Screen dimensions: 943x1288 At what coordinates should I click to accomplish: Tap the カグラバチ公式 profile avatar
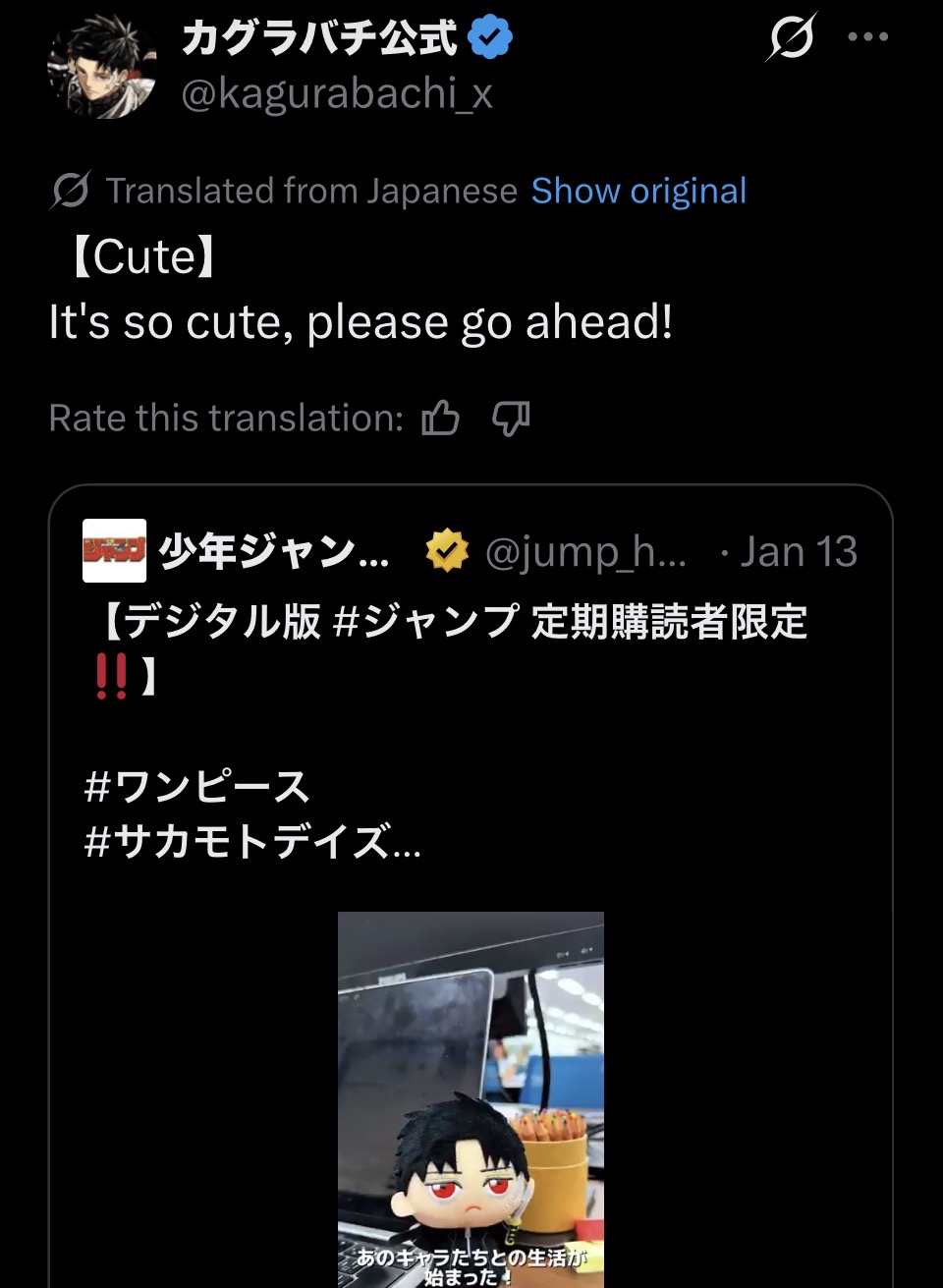click(x=101, y=66)
